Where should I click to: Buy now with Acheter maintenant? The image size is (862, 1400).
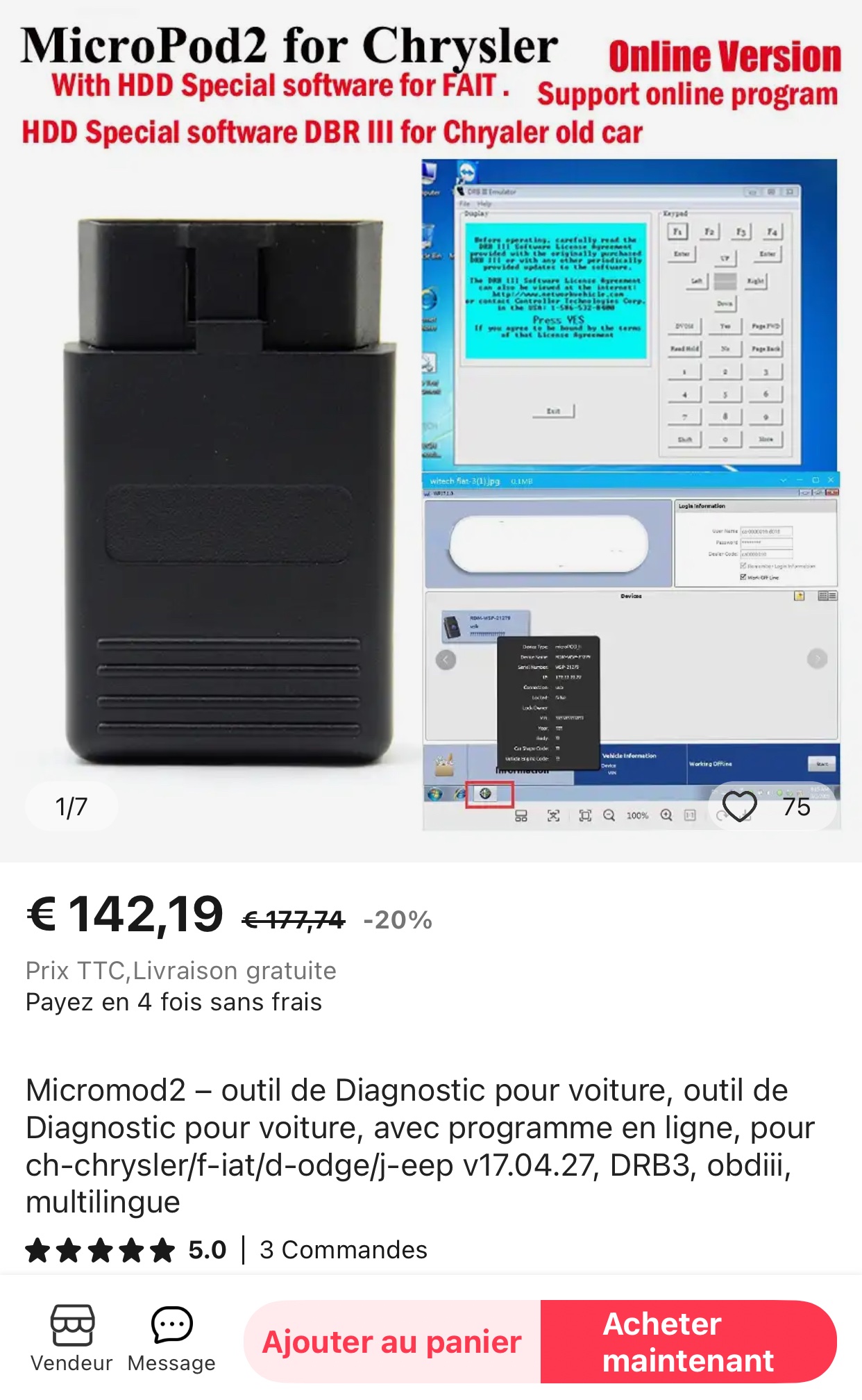coord(688,1342)
